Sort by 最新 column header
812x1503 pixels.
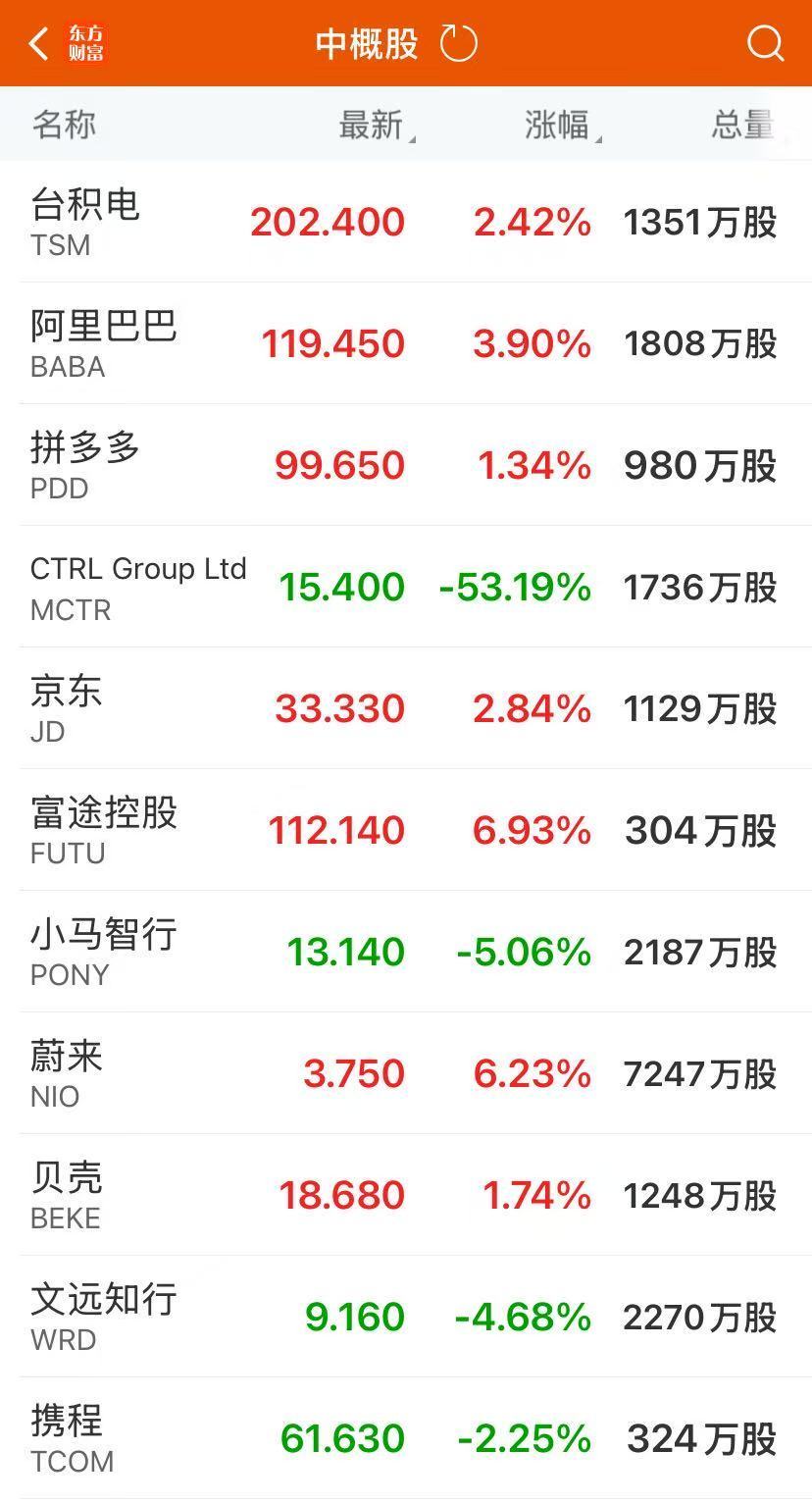[x=377, y=125]
